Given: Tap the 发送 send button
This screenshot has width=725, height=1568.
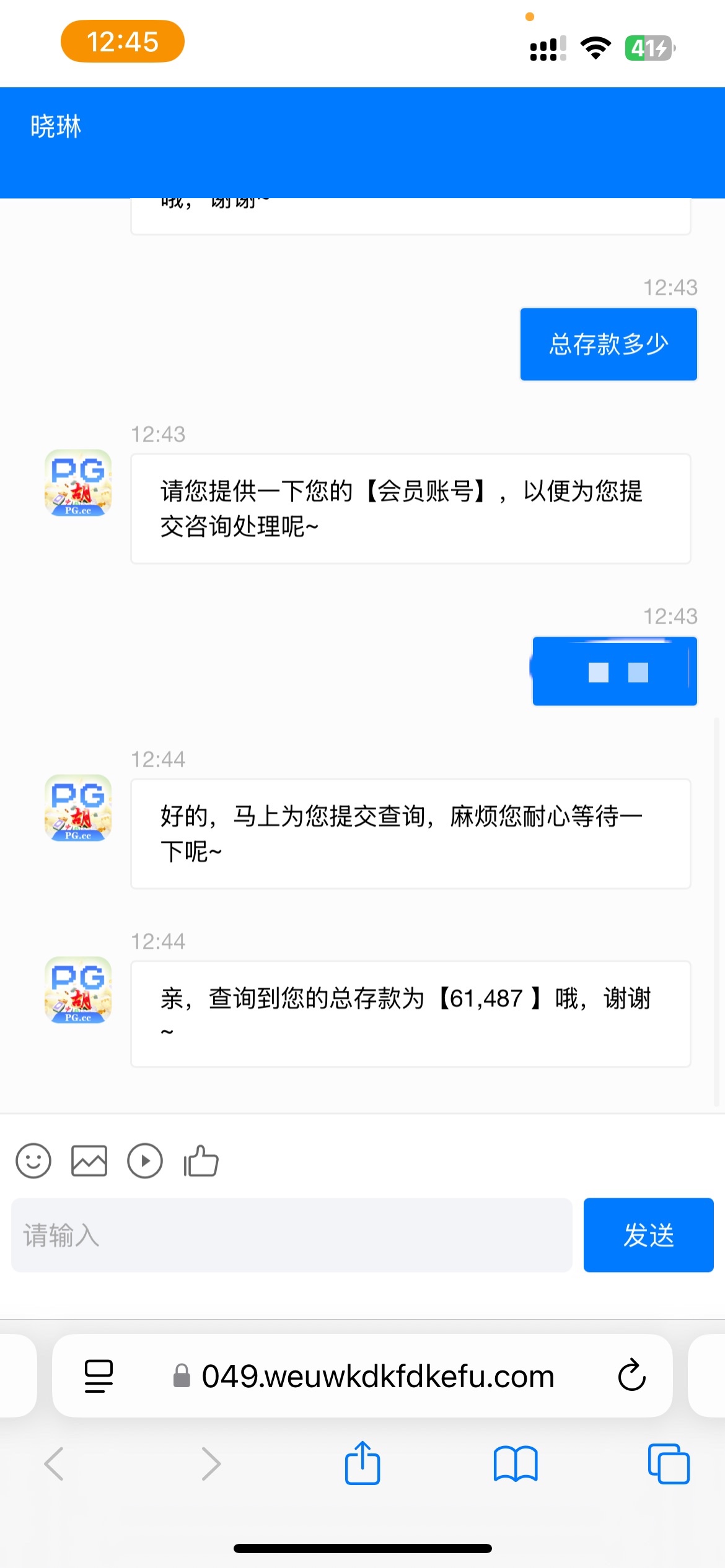Looking at the screenshot, I should click(648, 1235).
